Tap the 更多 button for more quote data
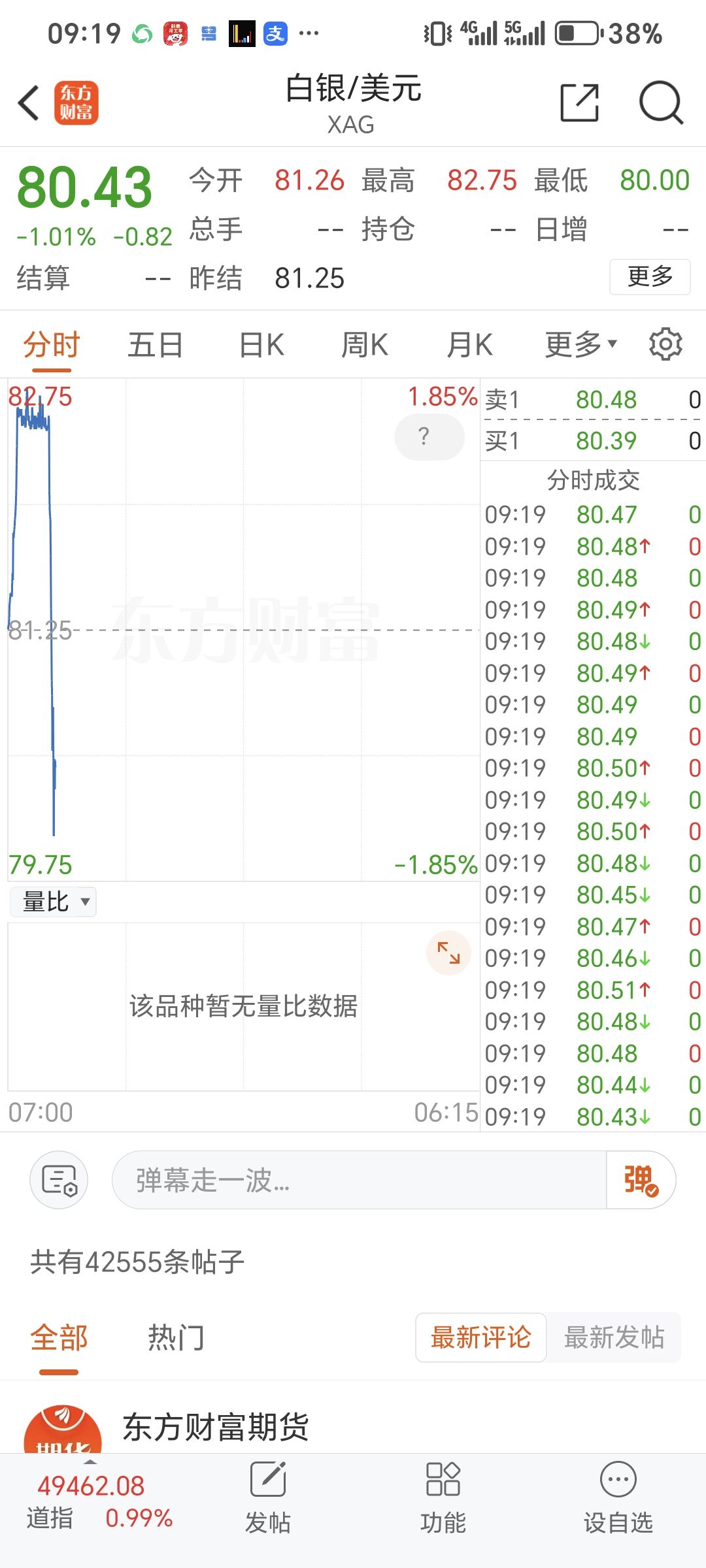Screen dimensions: 706x1568 click(x=649, y=277)
